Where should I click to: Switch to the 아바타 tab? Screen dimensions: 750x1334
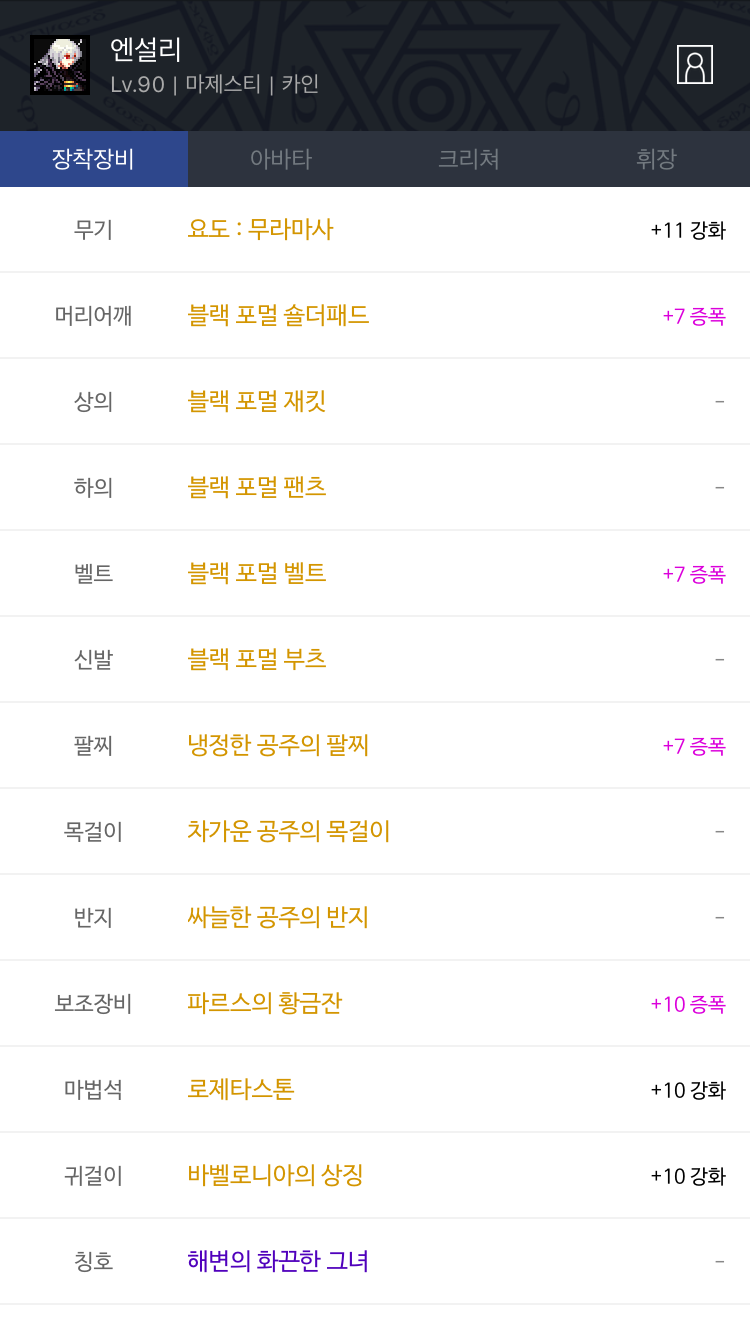[x=281, y=159]
